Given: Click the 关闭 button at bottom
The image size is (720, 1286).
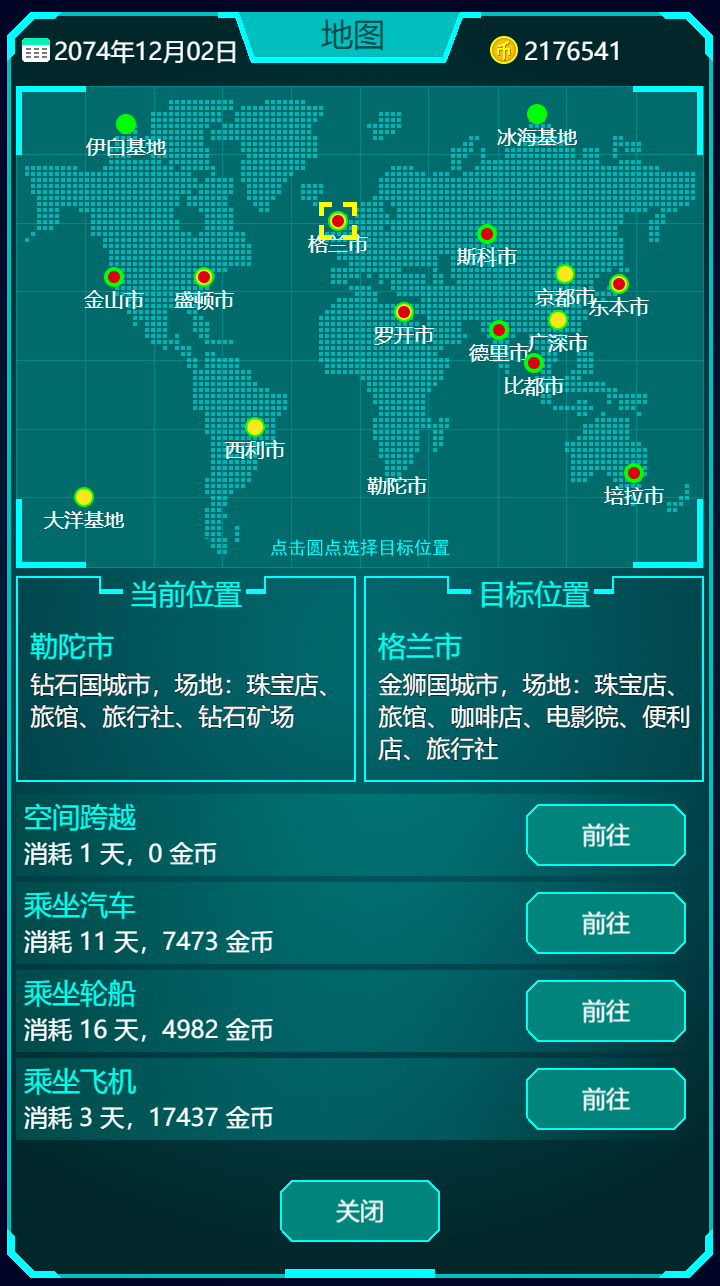Looking at the screenshot, I should click(359, 1211).
